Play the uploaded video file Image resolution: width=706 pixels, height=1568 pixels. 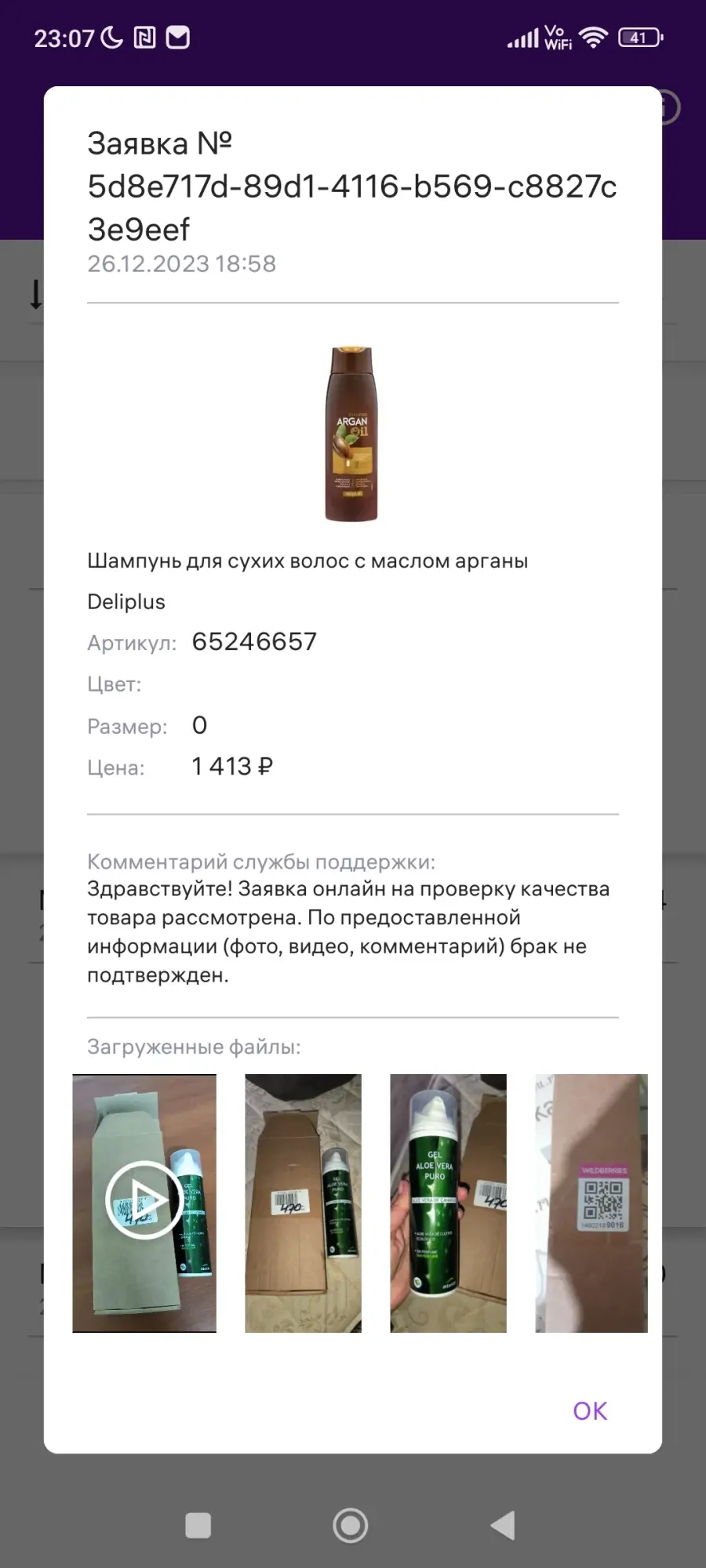coord(144,1203)
